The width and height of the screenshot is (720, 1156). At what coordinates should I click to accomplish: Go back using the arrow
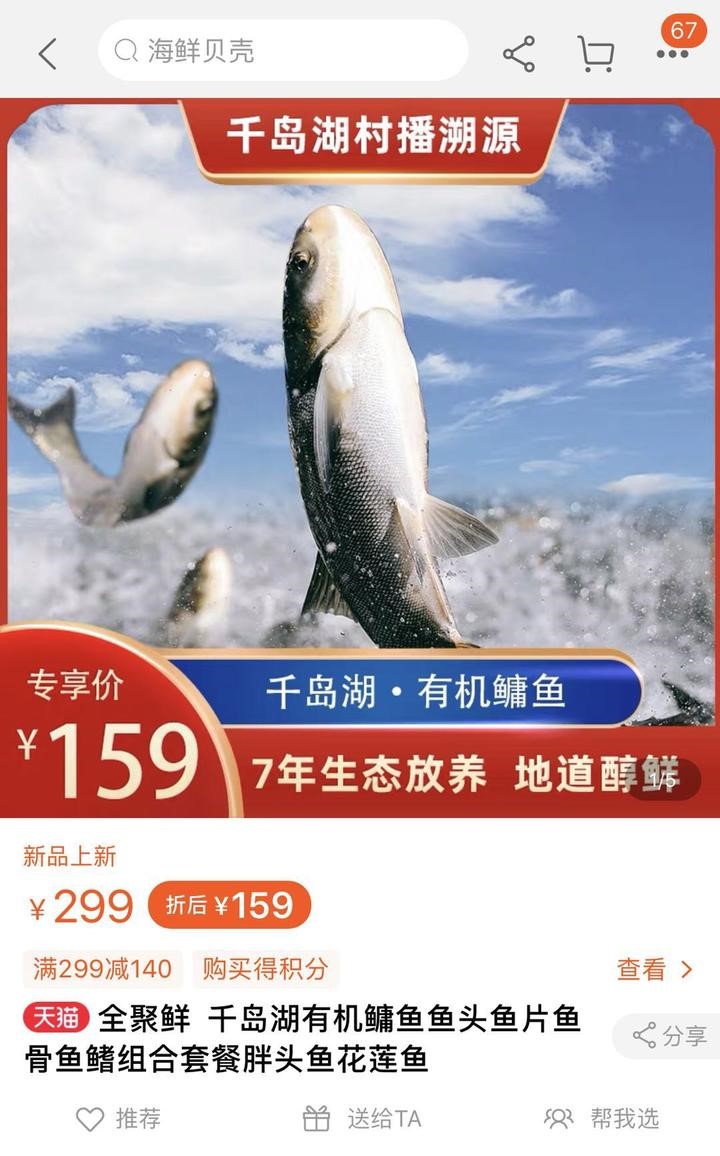47,52
